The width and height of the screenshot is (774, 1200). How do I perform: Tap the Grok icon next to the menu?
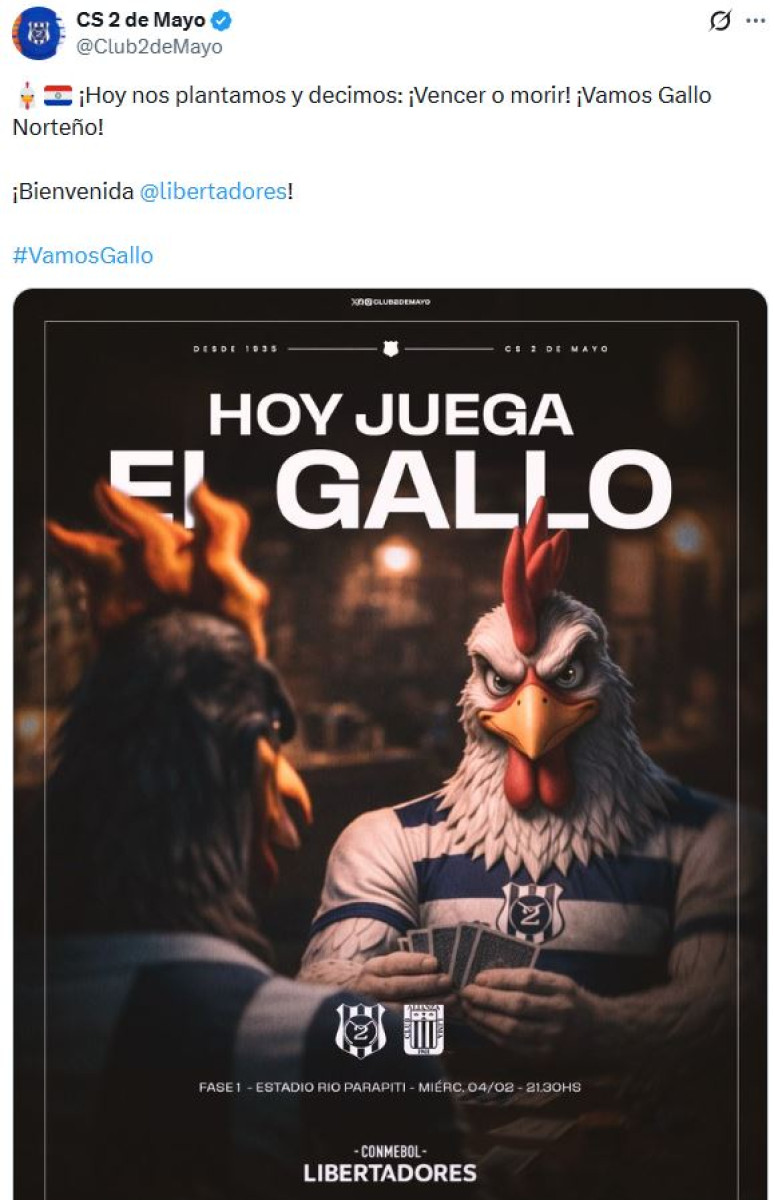(719, 21)
